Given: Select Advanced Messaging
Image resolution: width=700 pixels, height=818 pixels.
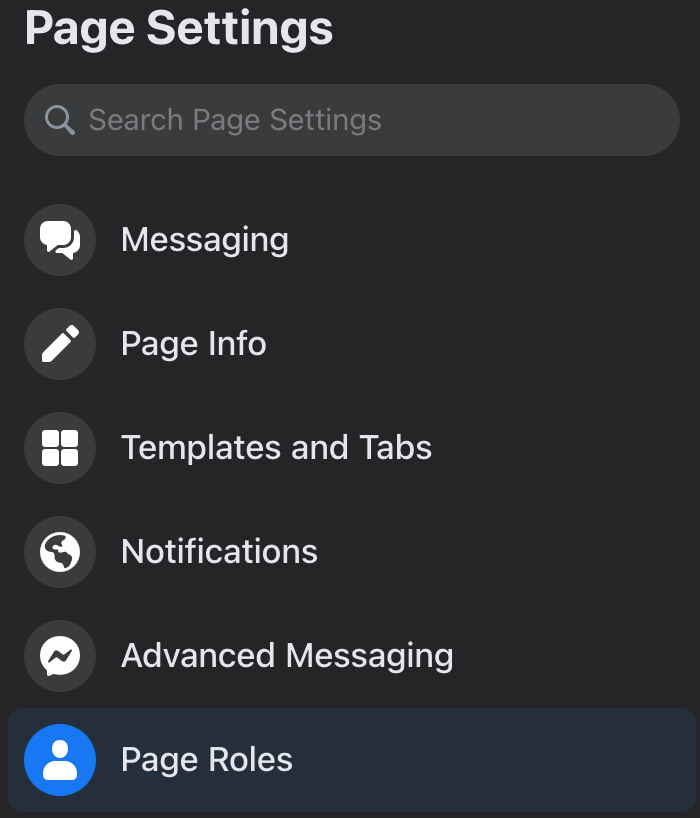Looking at the screenshot, I should pos(287,656).
